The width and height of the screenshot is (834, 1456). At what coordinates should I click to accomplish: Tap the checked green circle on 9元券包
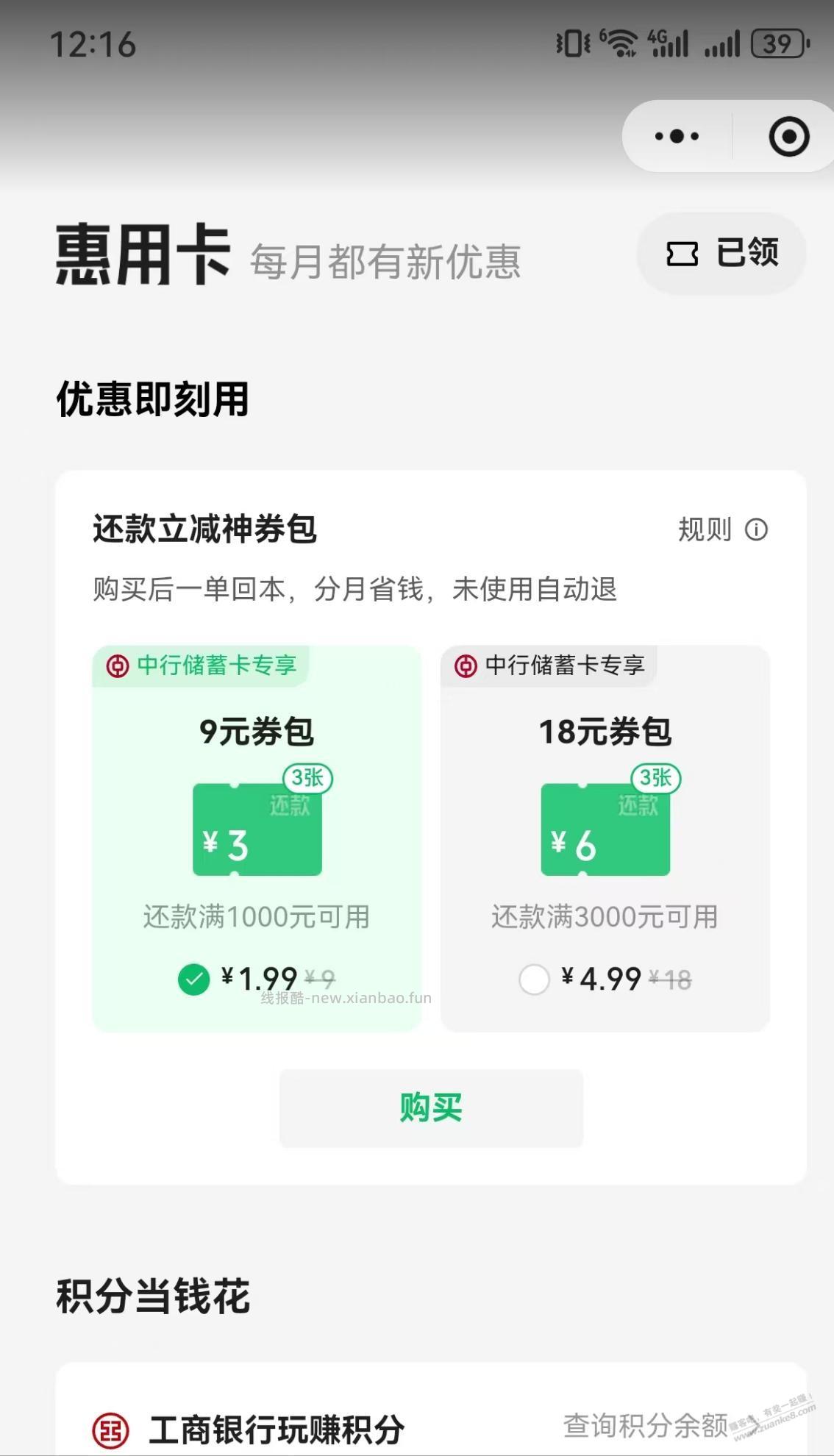coord(193,979)
